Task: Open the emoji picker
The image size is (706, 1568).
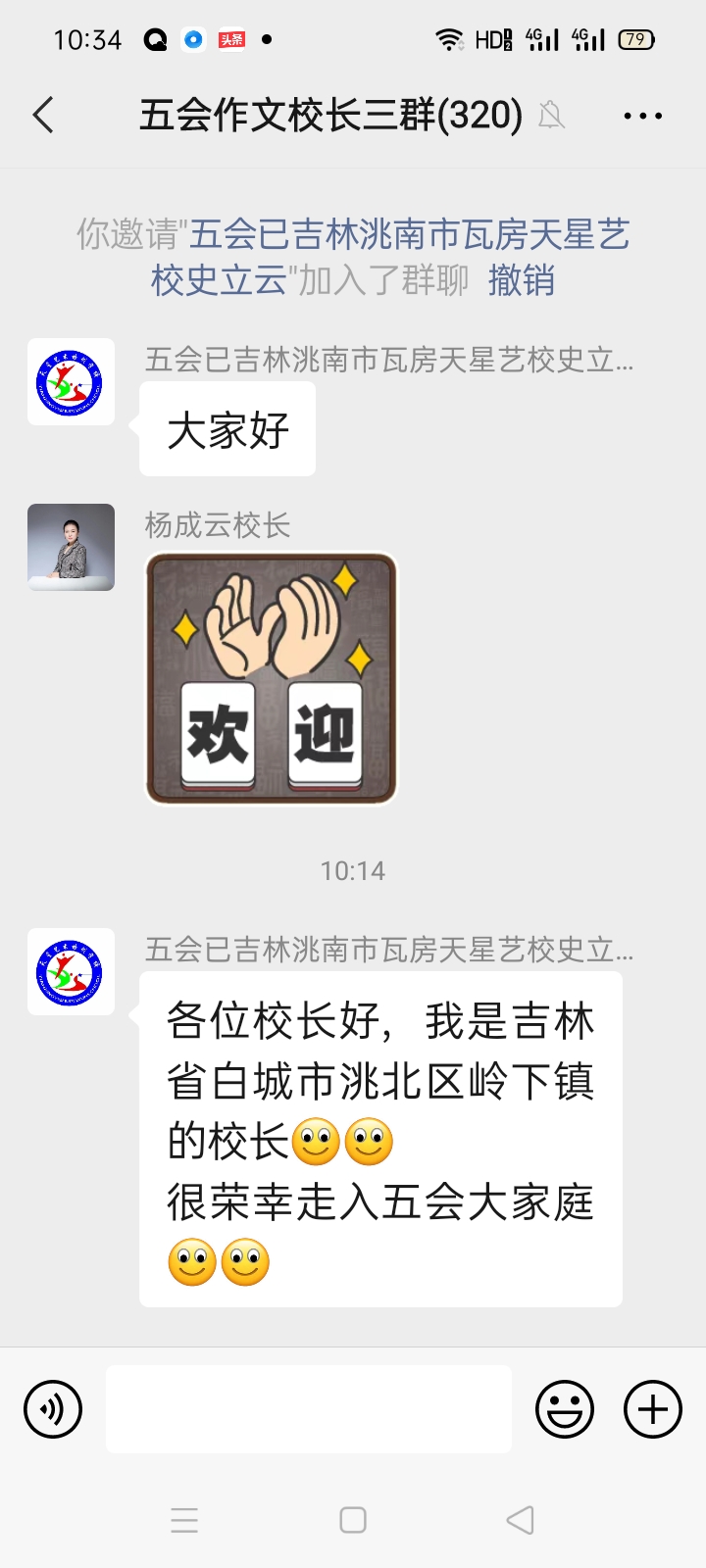Action: 565,1409
